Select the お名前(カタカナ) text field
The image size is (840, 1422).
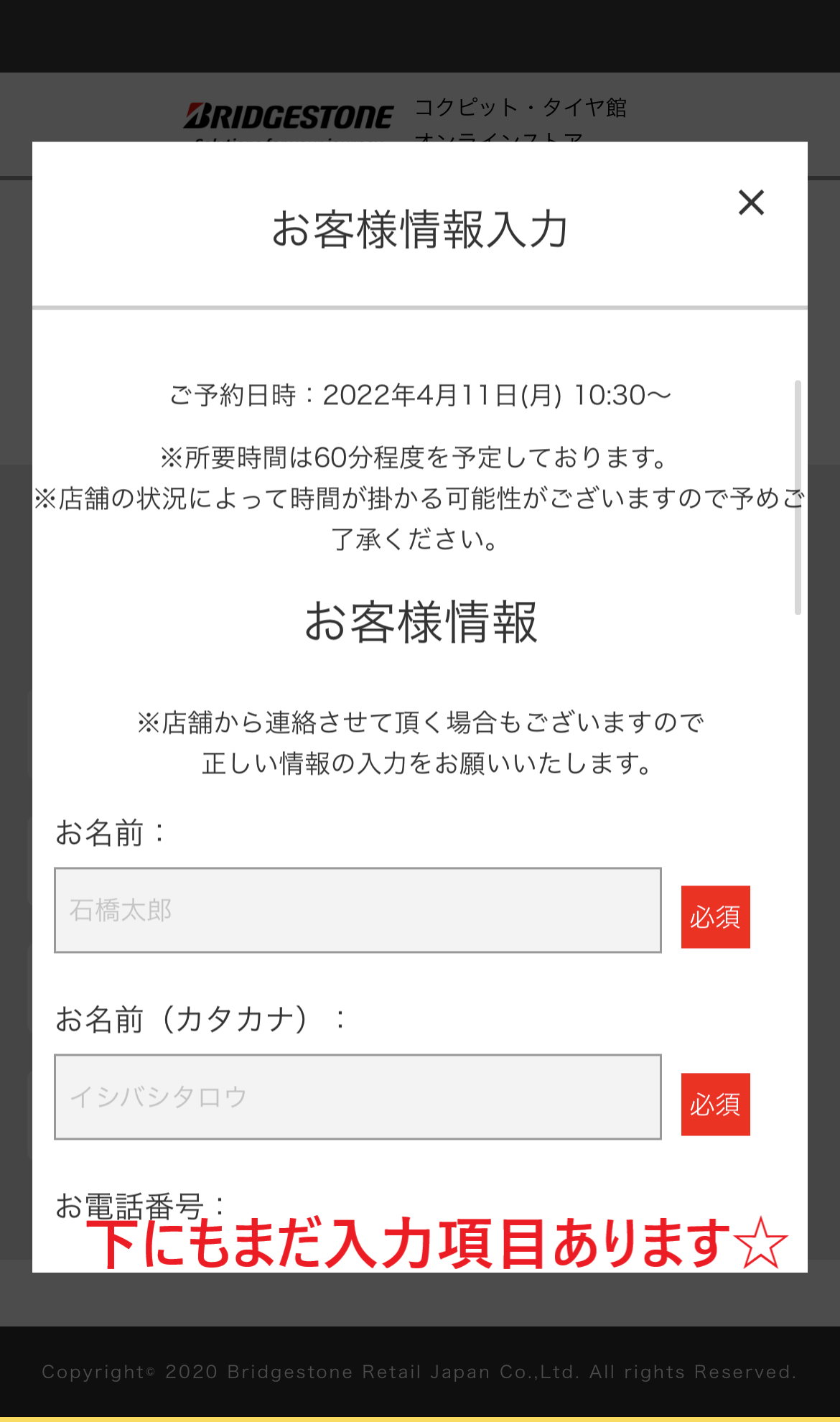click(358, 1097)
